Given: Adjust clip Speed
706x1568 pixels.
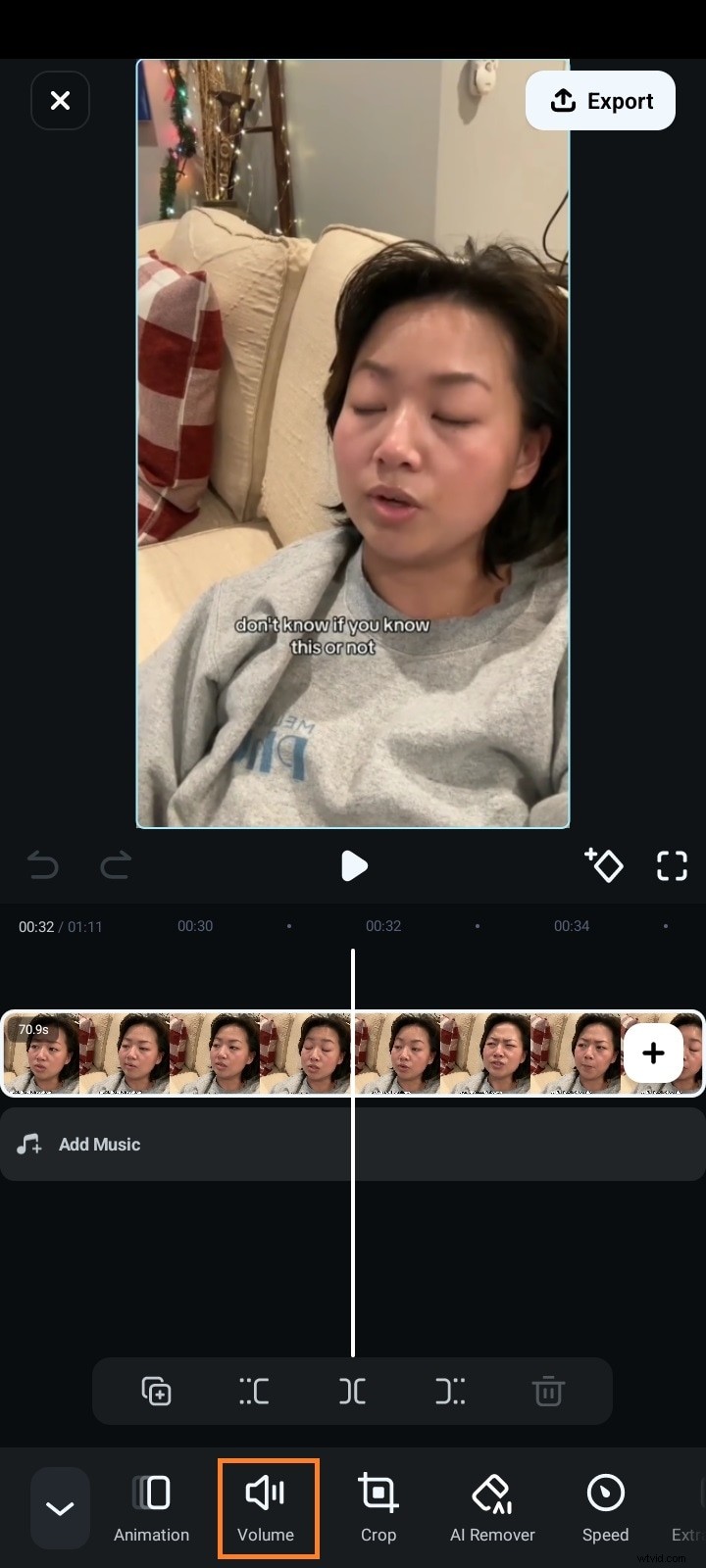Looking at the screenshot, I should click(605, 1509).
